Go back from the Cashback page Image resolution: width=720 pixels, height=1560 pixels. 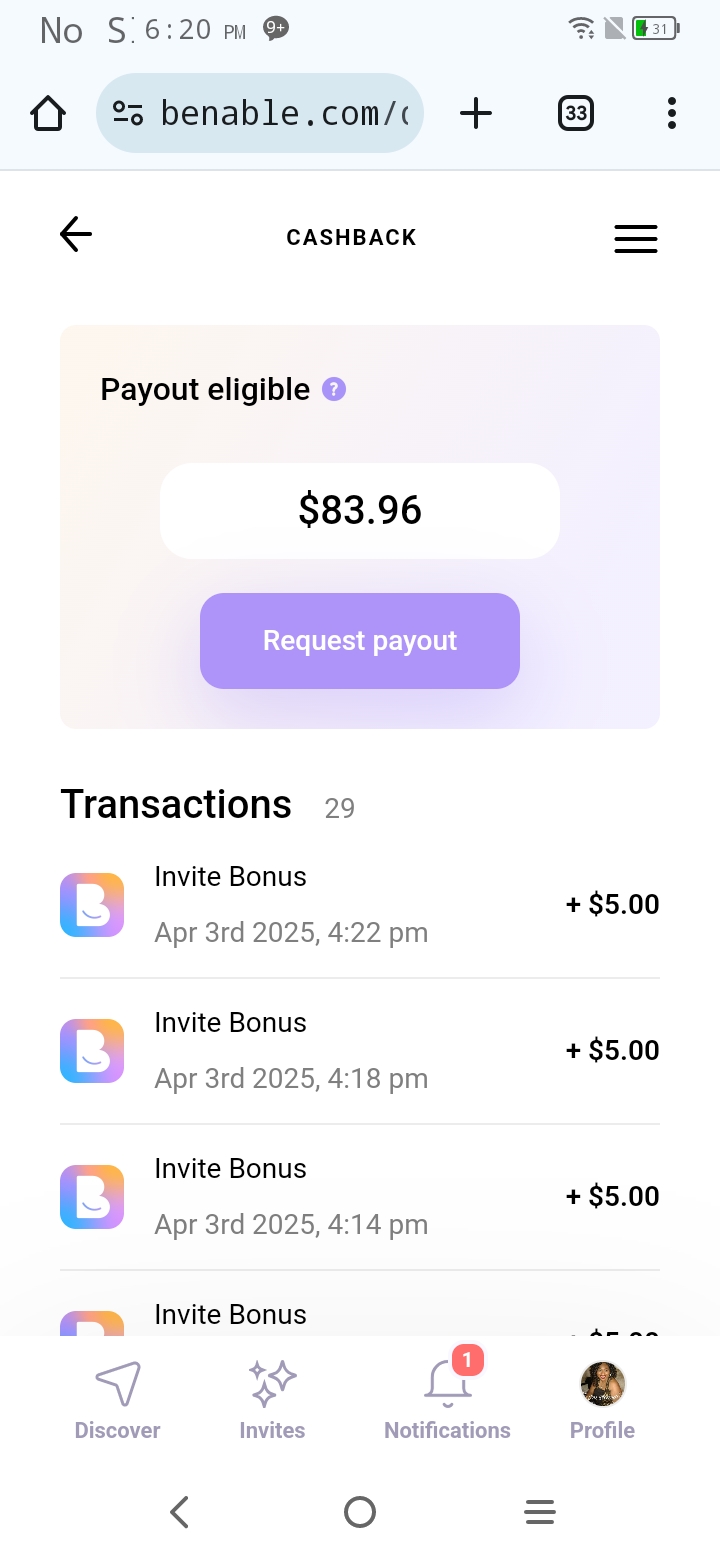[x=76, y=236]
